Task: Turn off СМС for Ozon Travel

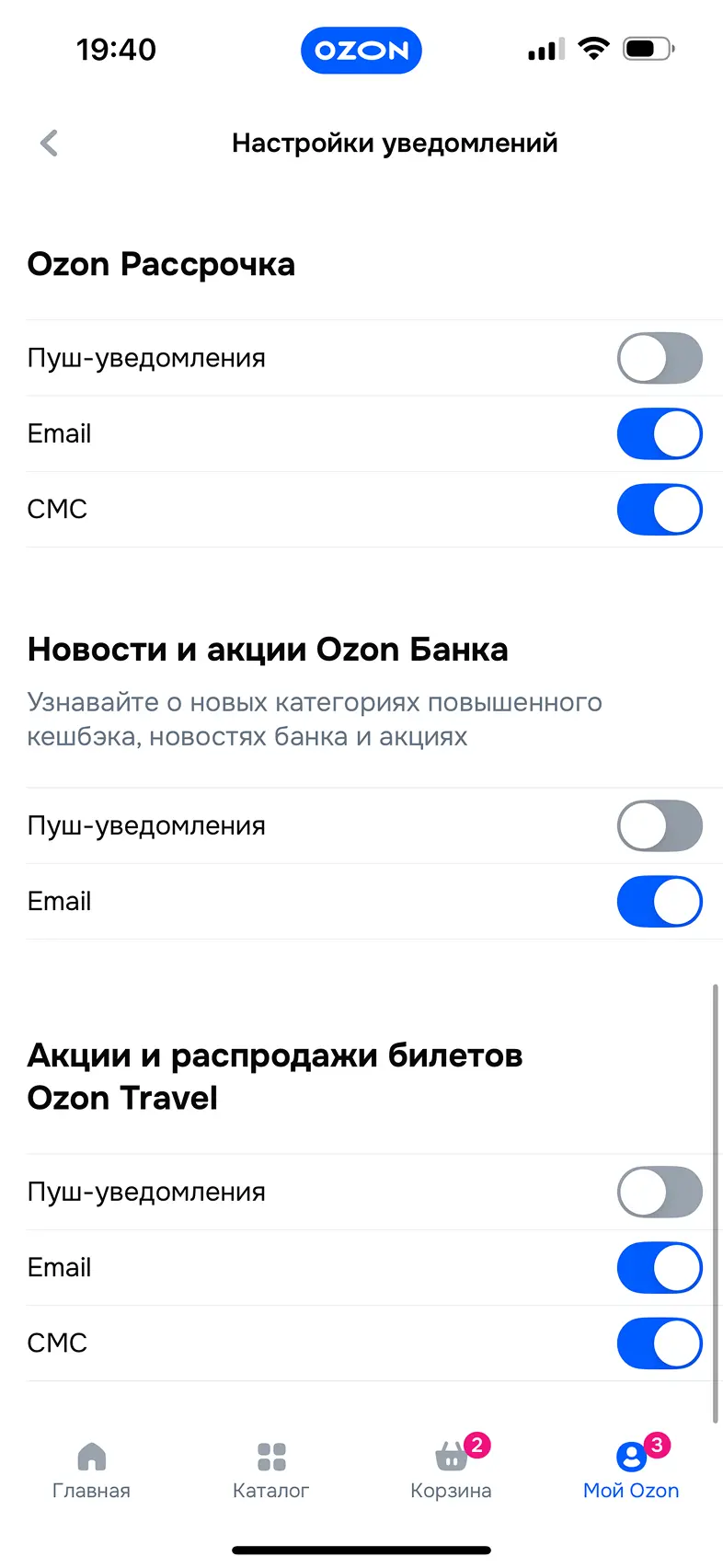Action: pos(659,1343)
